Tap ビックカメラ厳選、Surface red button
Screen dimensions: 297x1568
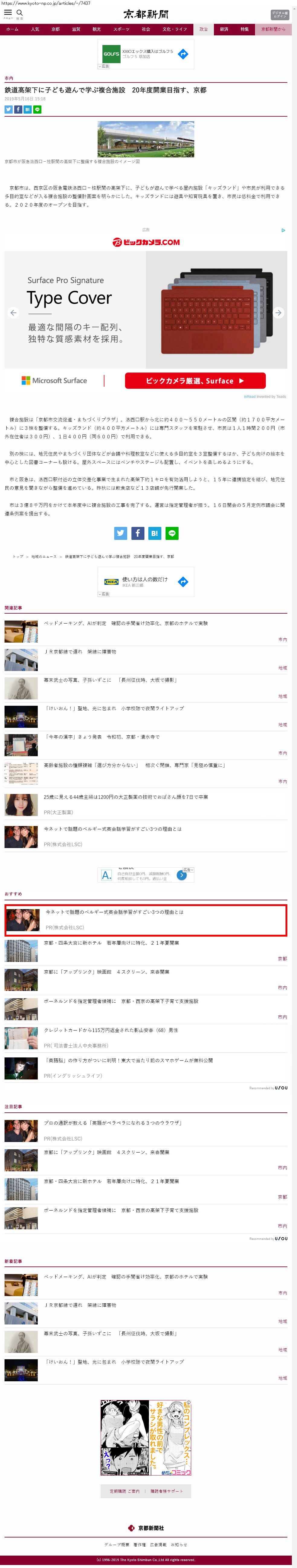[195, 381]
